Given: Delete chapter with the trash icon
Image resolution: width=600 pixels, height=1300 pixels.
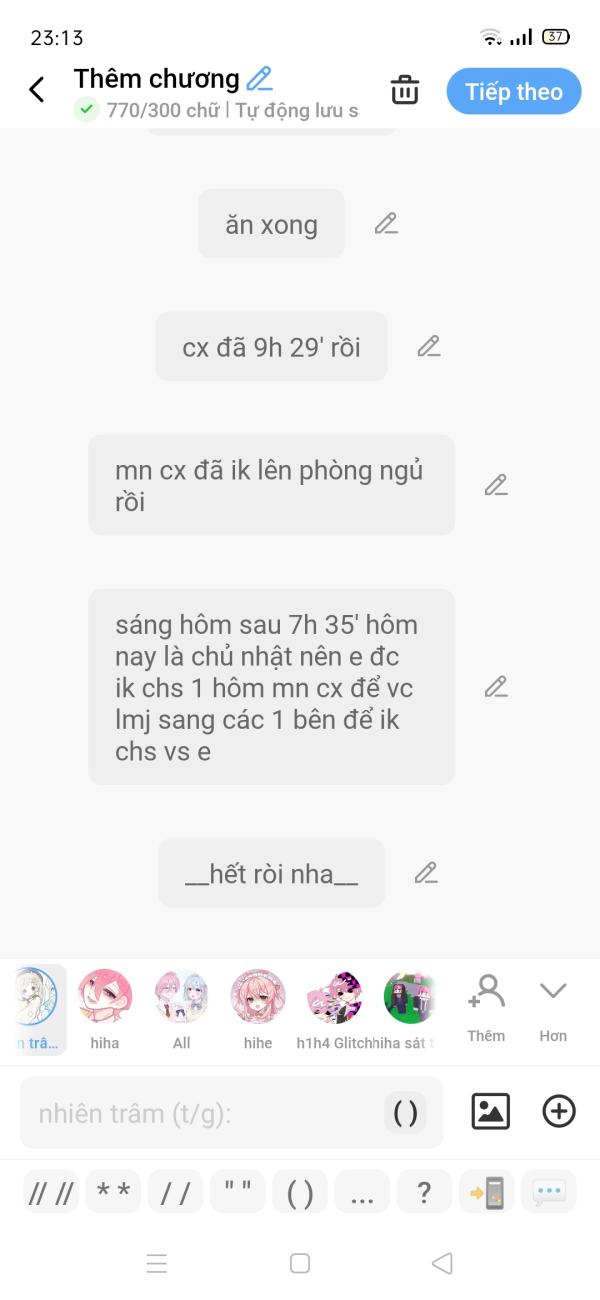Looking at the screenshot, I should (x=405, y=90).
